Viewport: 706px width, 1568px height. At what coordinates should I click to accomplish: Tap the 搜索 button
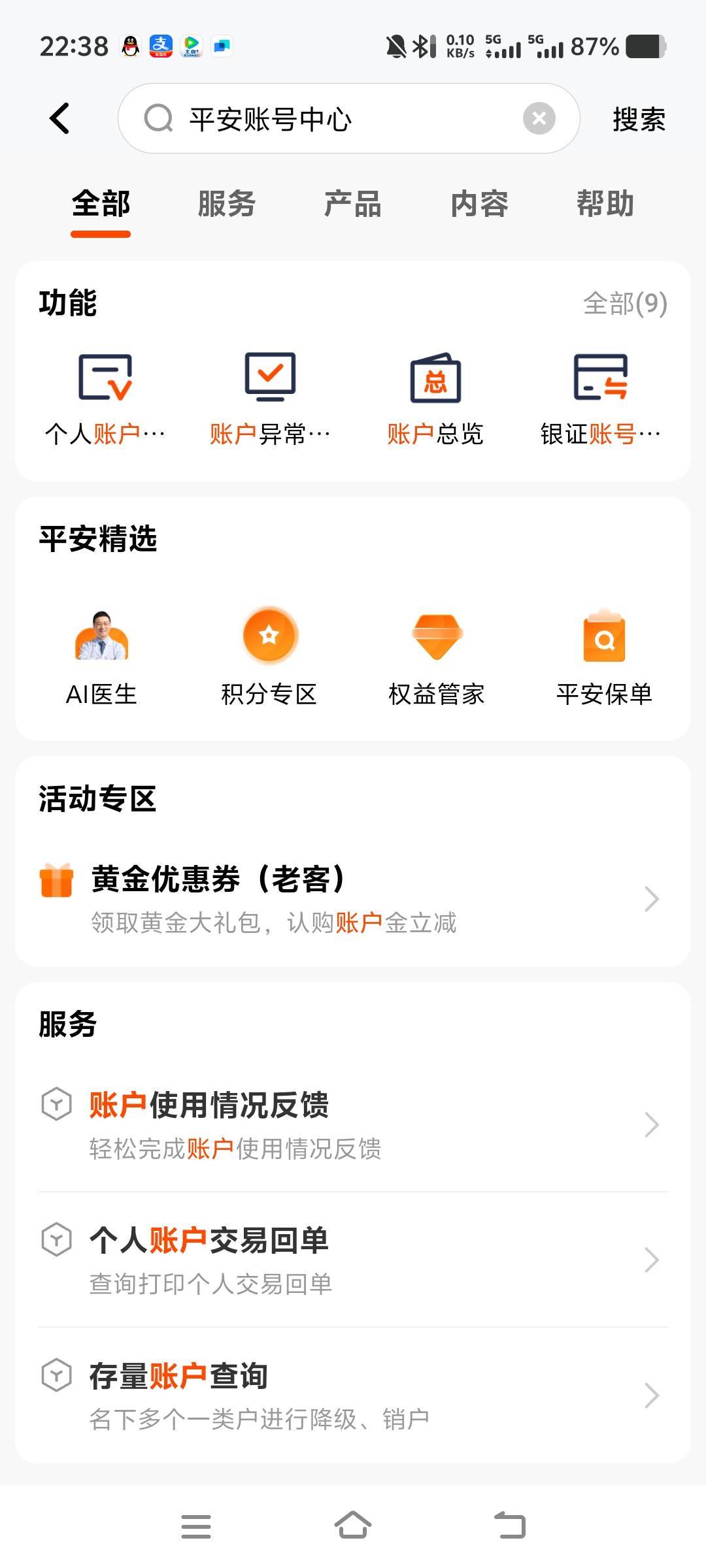click(x=639, y=120)
